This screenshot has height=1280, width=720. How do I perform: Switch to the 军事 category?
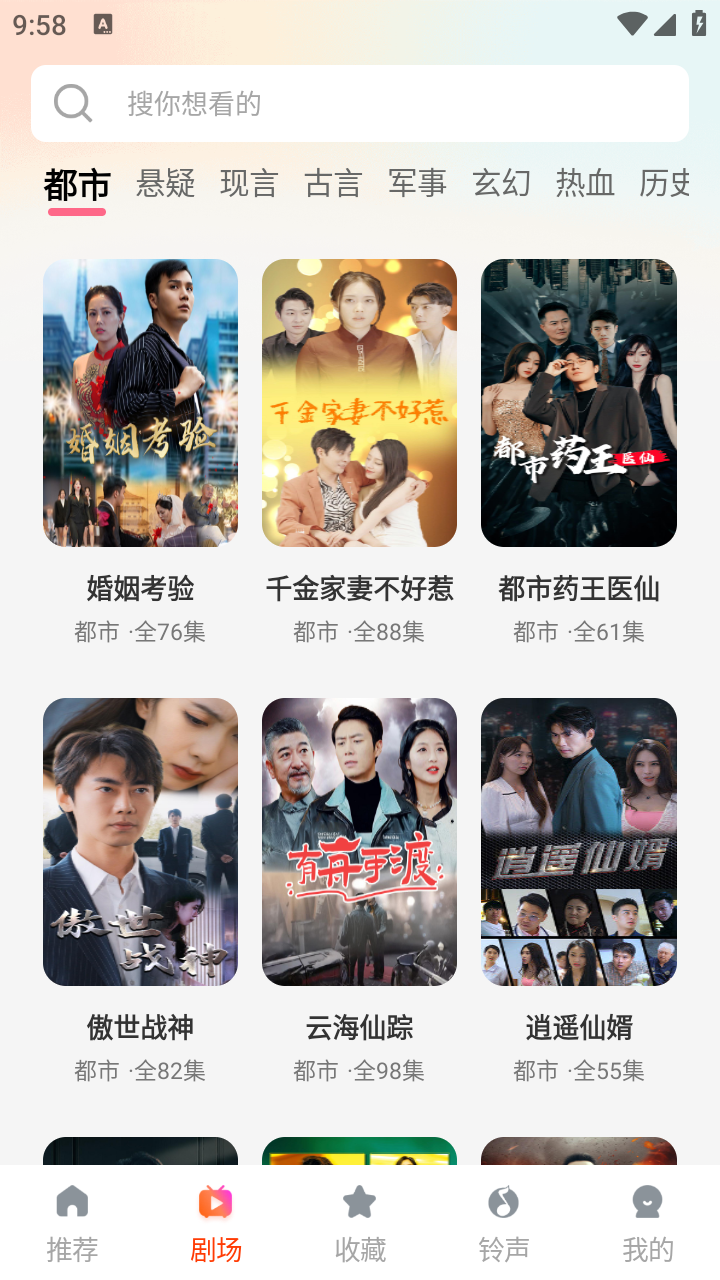[417, 183]
